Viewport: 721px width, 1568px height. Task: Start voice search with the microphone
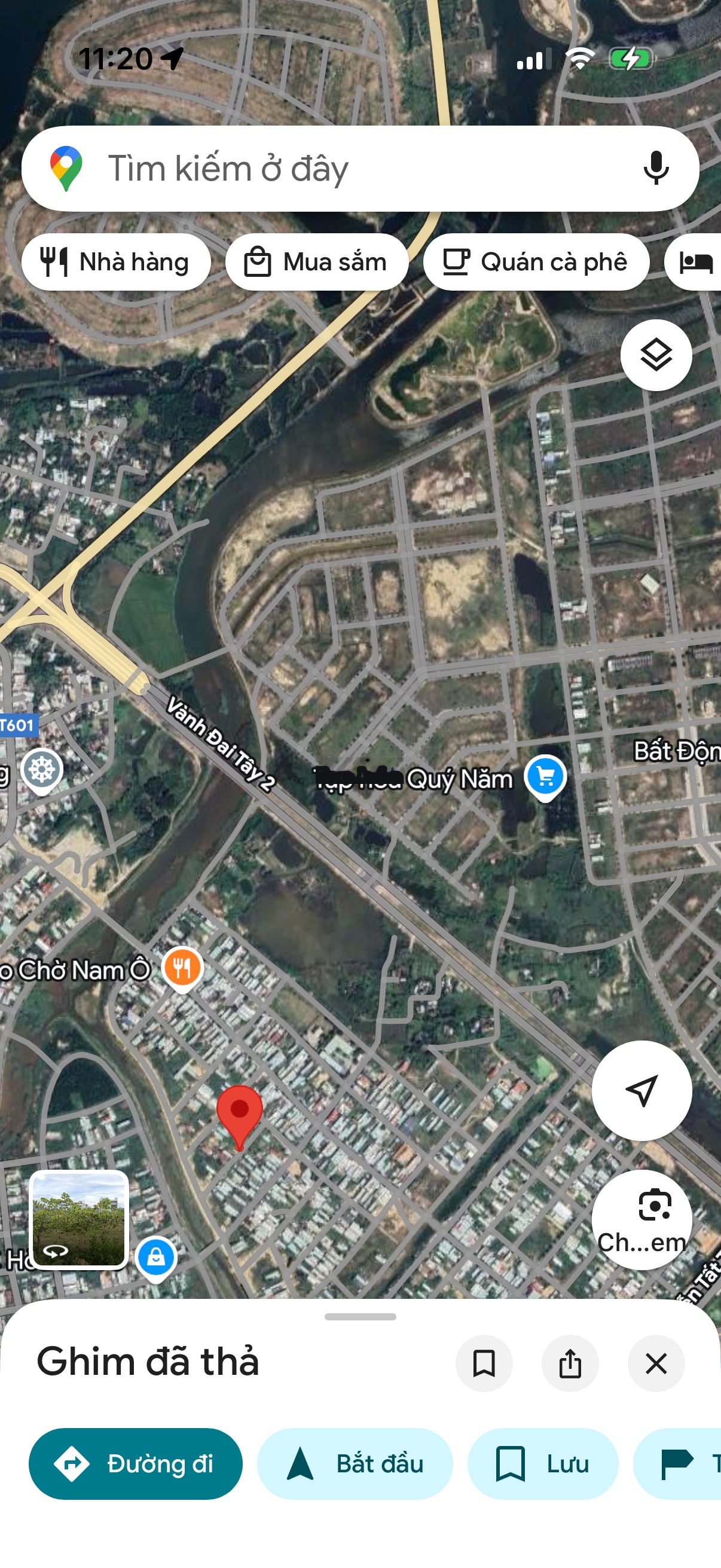(x=655, y=169)
